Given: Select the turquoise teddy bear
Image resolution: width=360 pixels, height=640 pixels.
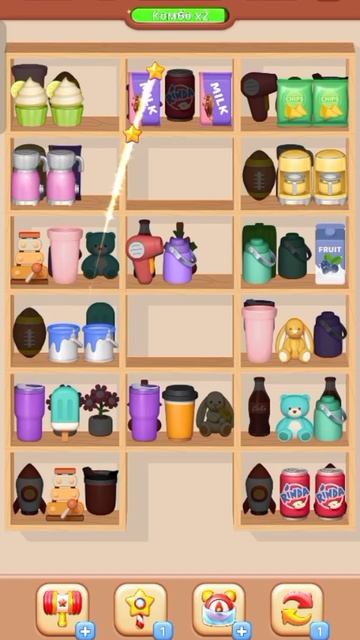Looking at the screenshot, I should coord(294,418).
